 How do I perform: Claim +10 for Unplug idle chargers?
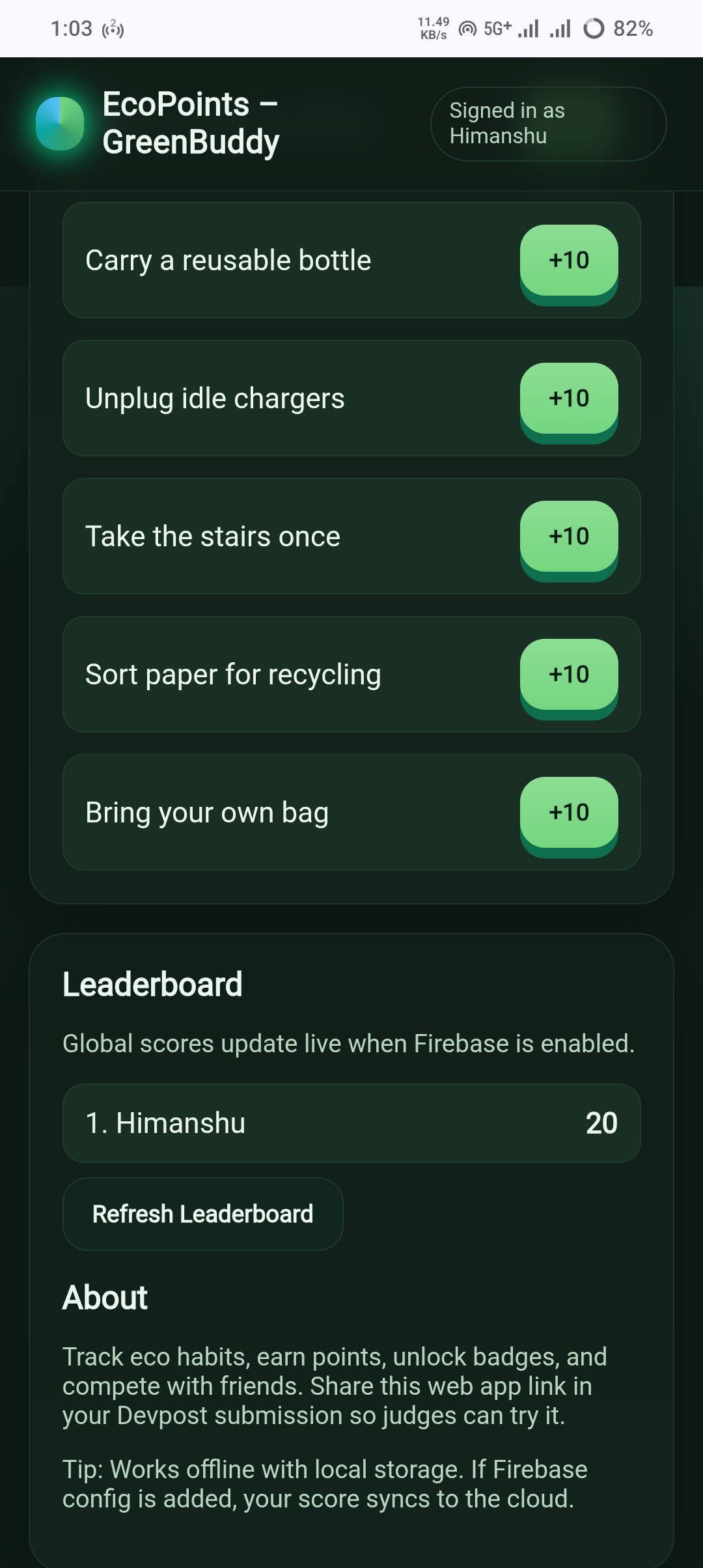point(568,399)
